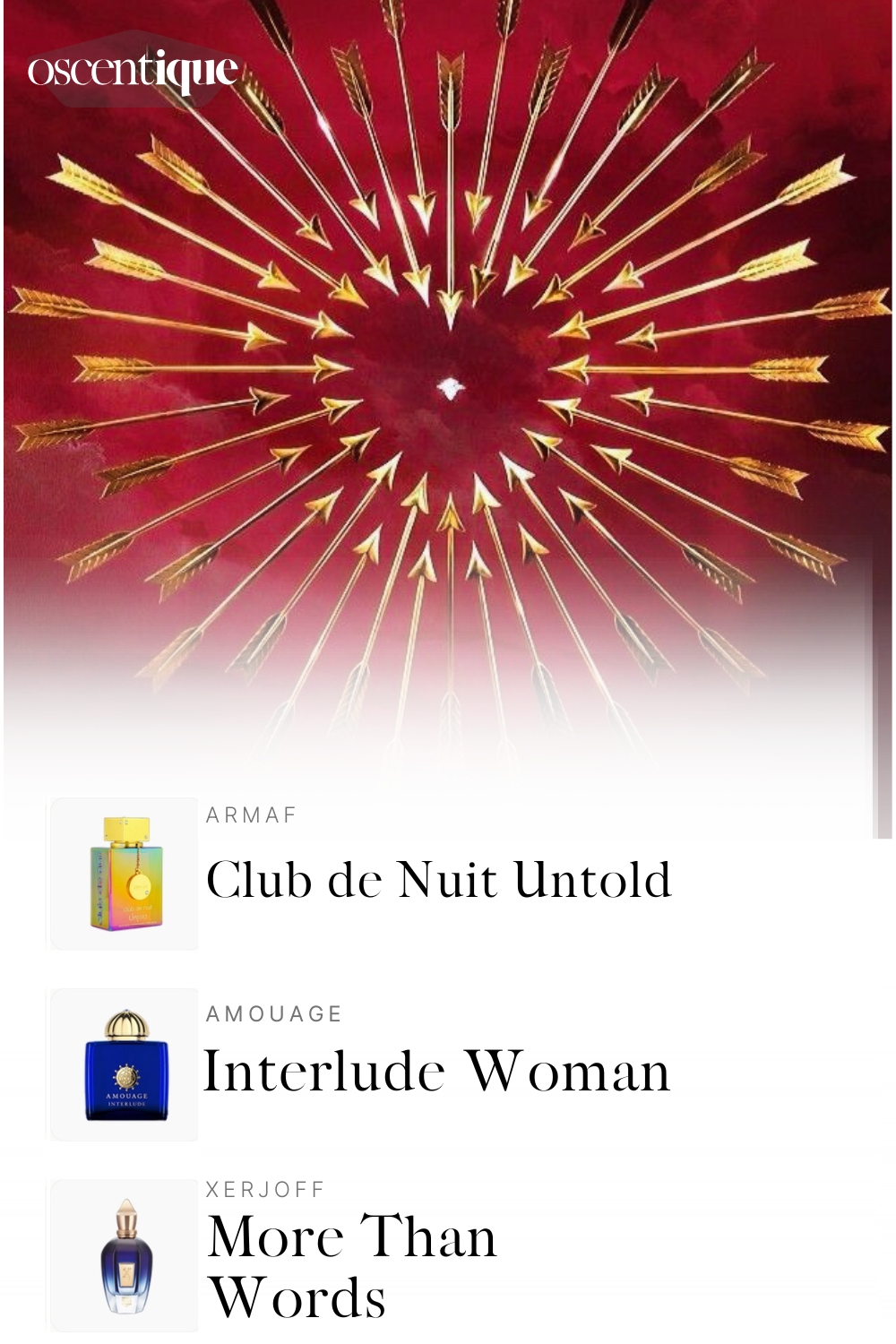Select the Xerjoff More Than Words bottle thumbnail
The height and width of the screenshot is (1344, 896).
[124, 1254]
